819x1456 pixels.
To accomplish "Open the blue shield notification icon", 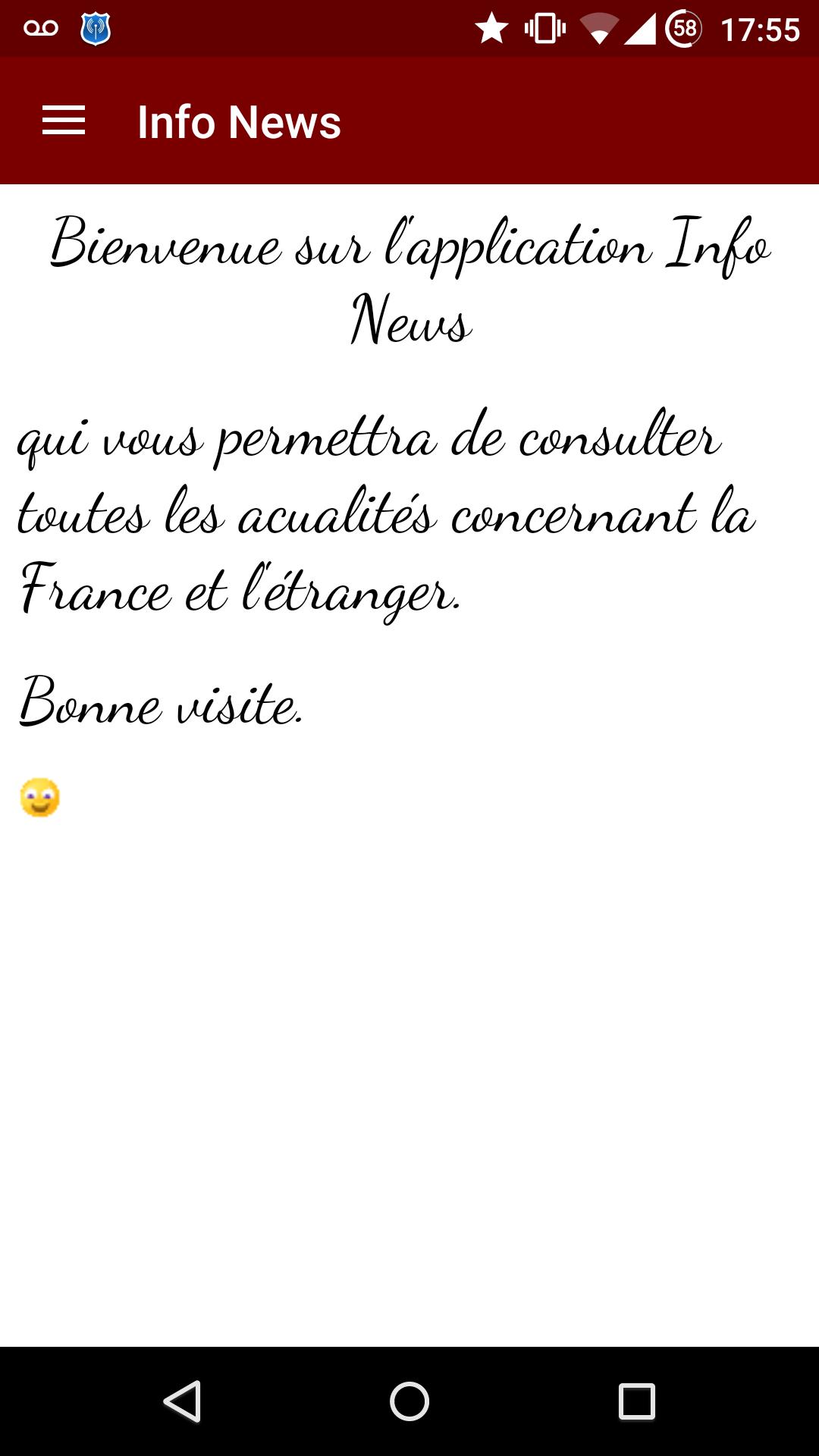I will click(x=97, y=27).
